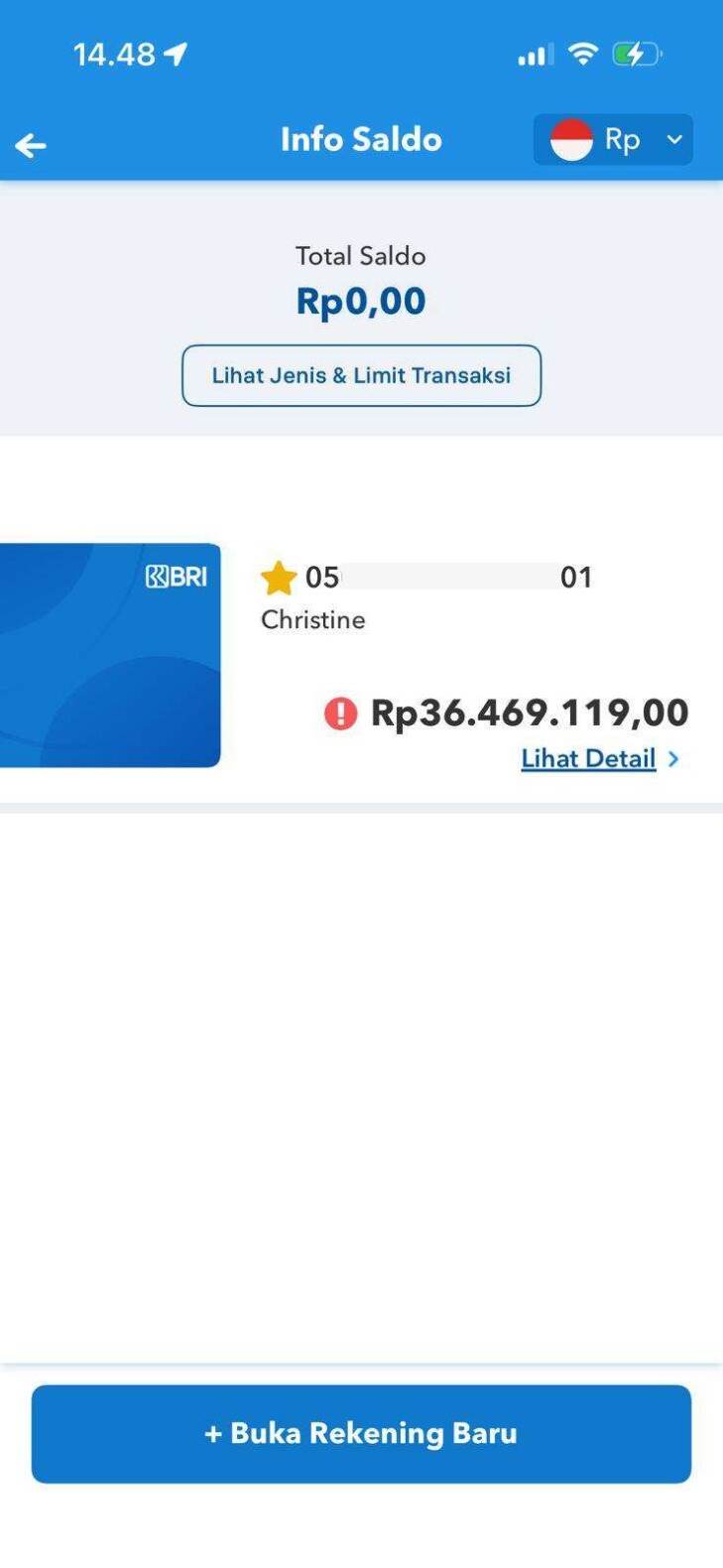723x1568 pixels.
Task: Open the BRI card for Christine
Action: click(110, 655)
